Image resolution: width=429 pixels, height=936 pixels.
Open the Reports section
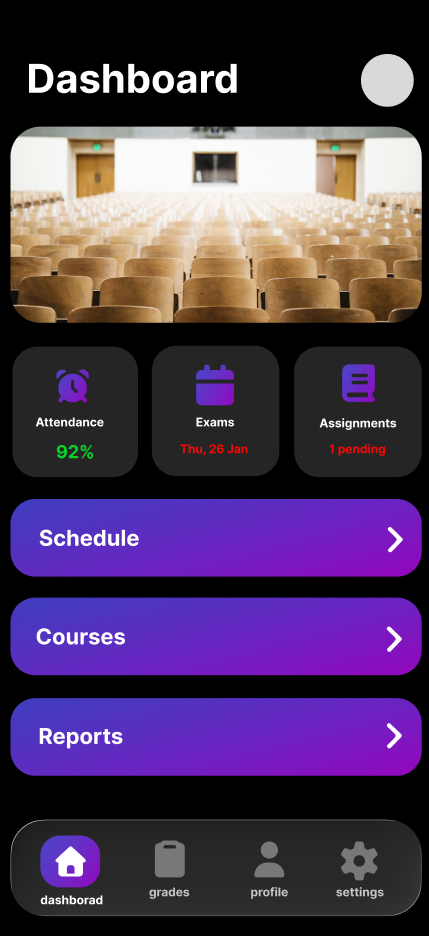point(216,737)
